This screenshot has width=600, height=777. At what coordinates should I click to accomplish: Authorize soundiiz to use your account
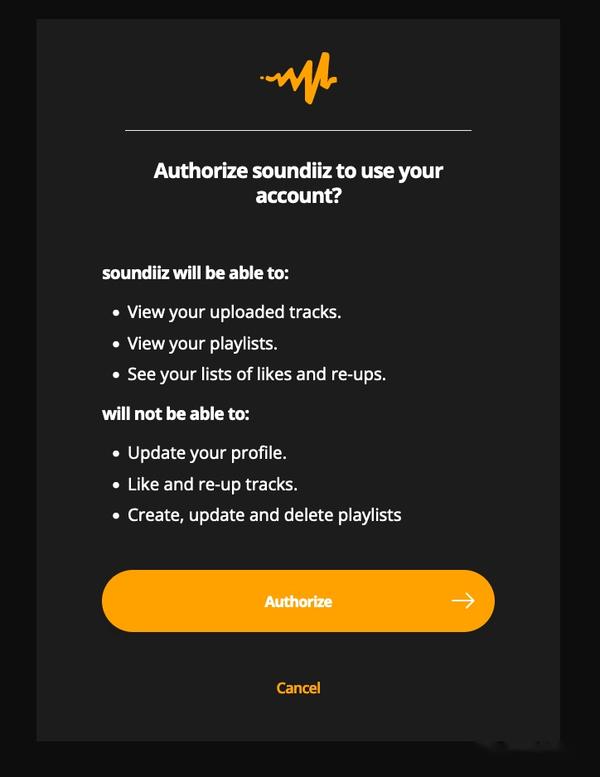[298, 601]
